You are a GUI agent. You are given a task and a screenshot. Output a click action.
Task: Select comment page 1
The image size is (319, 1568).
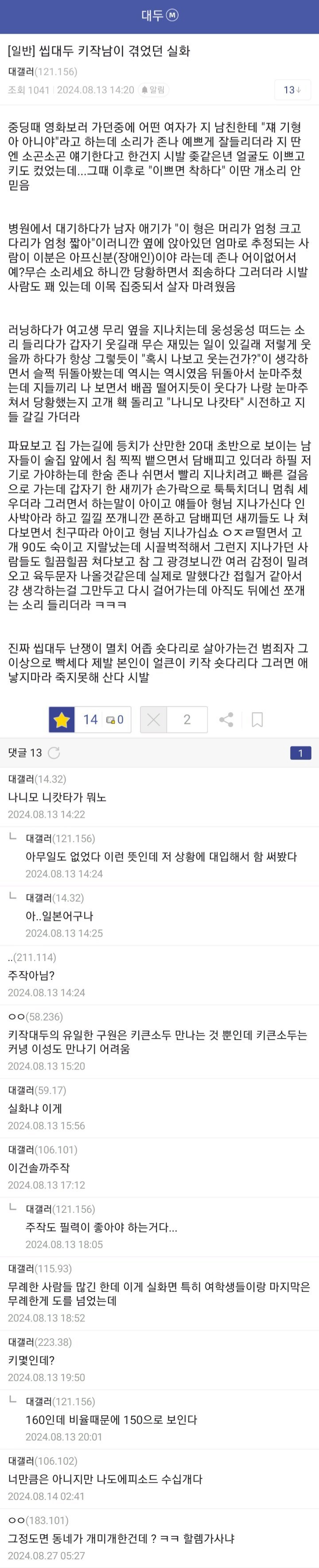[x=300, y=753]
